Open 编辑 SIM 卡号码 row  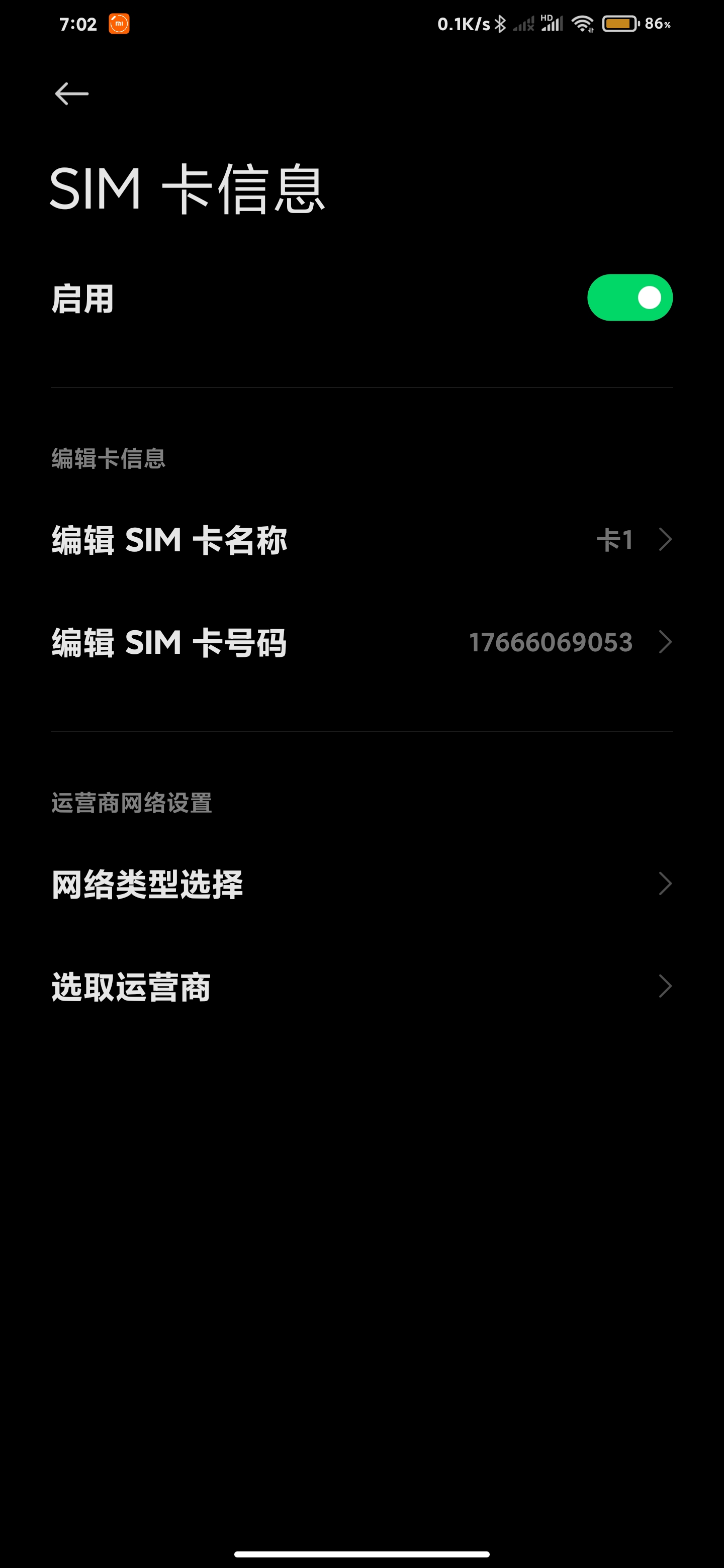click(361, 642)
